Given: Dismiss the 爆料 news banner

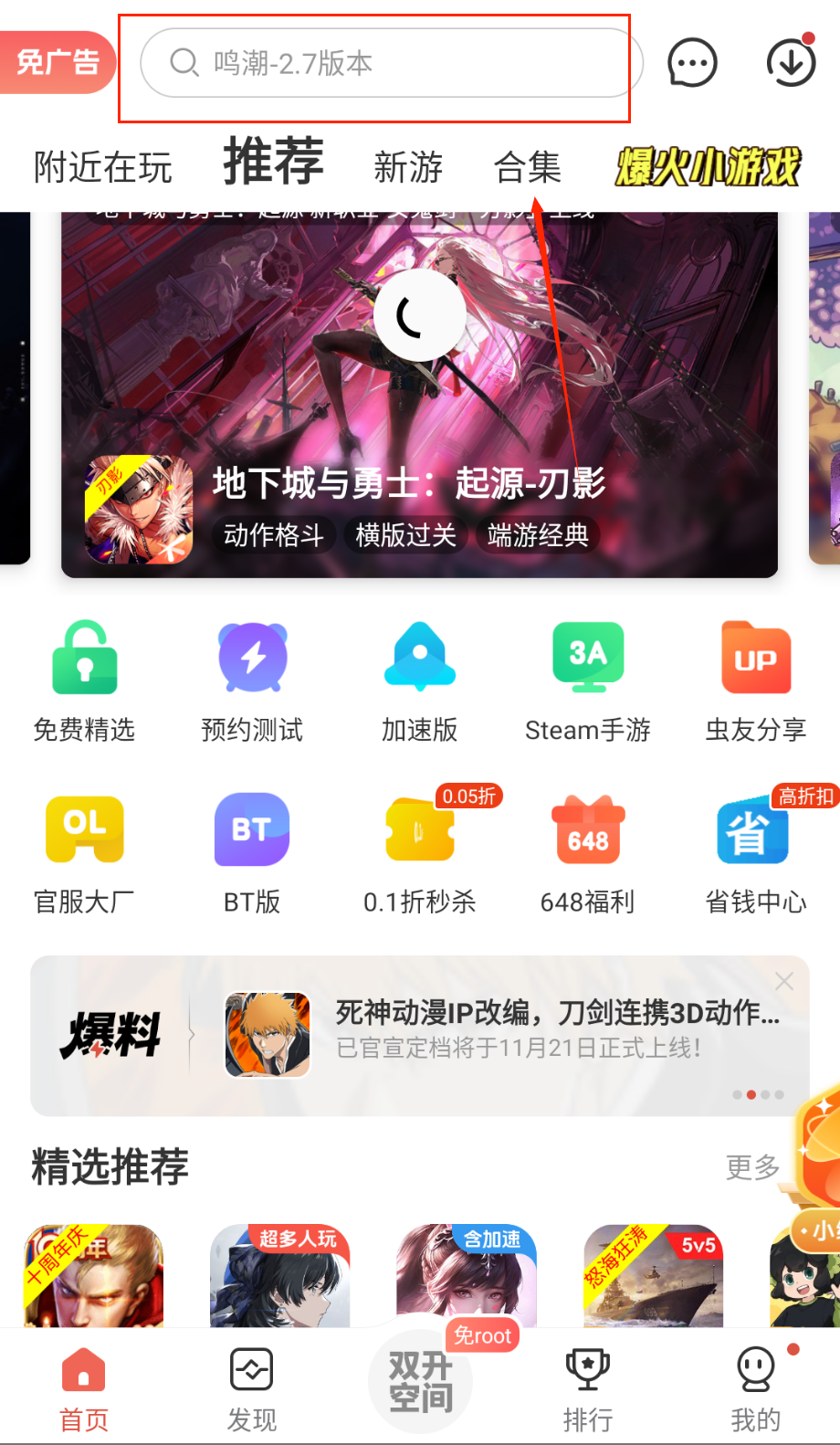Looking at the screenshot, I should (x=783, y=982).
